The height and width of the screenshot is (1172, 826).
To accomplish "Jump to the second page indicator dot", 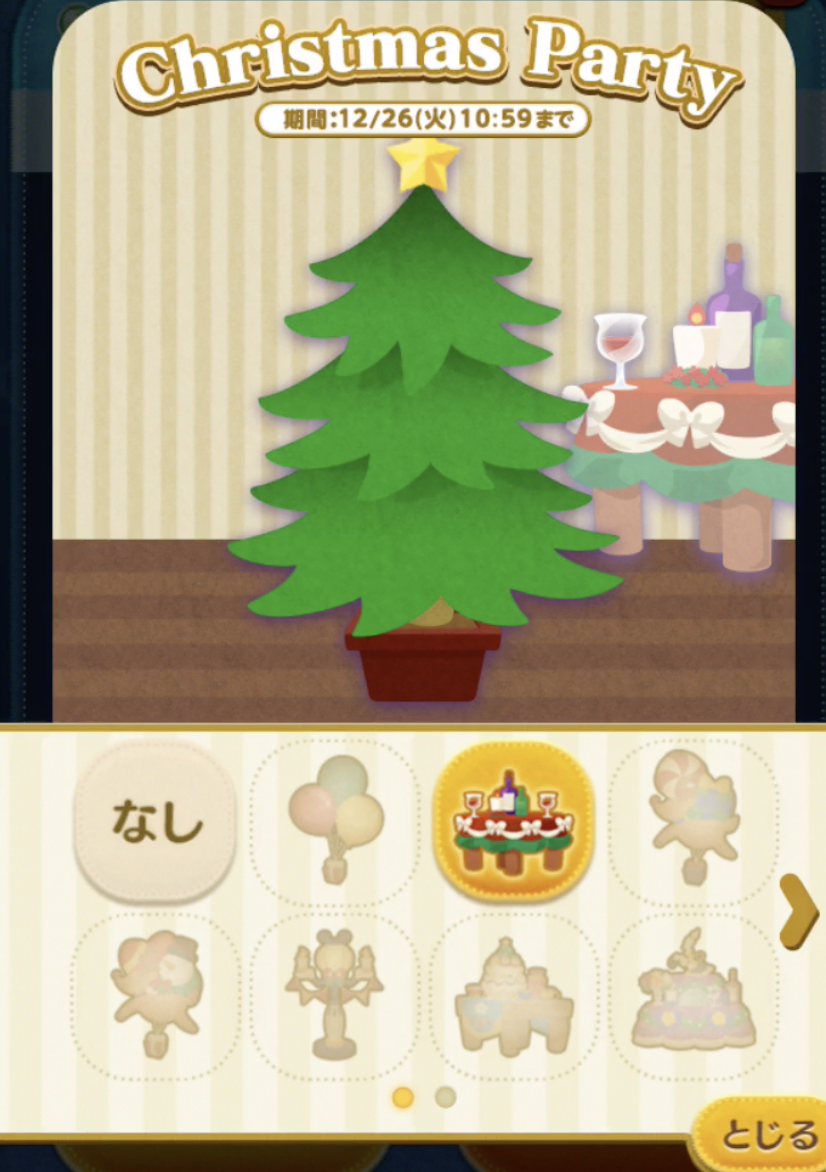I will [446, 1097].
